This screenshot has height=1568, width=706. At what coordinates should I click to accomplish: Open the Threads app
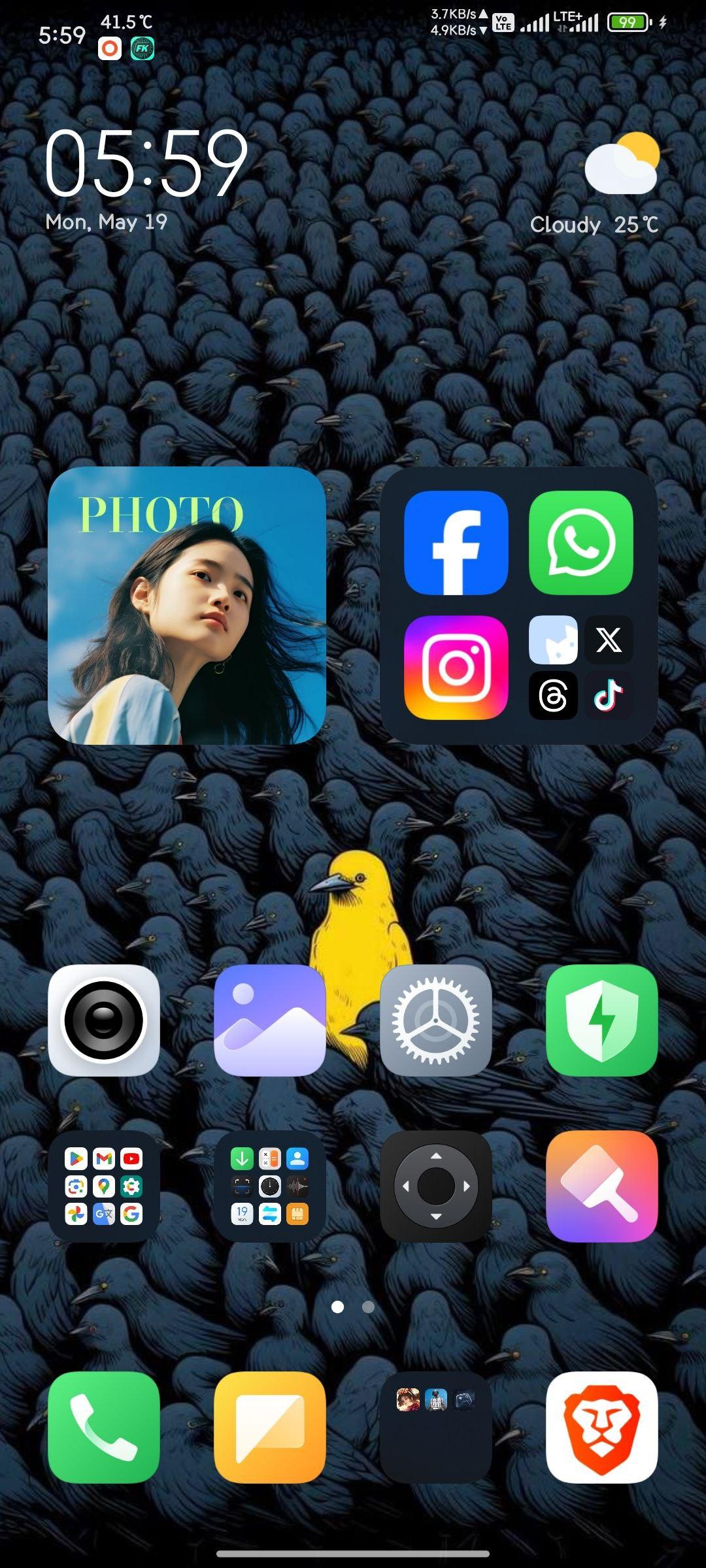pos(553,695)
